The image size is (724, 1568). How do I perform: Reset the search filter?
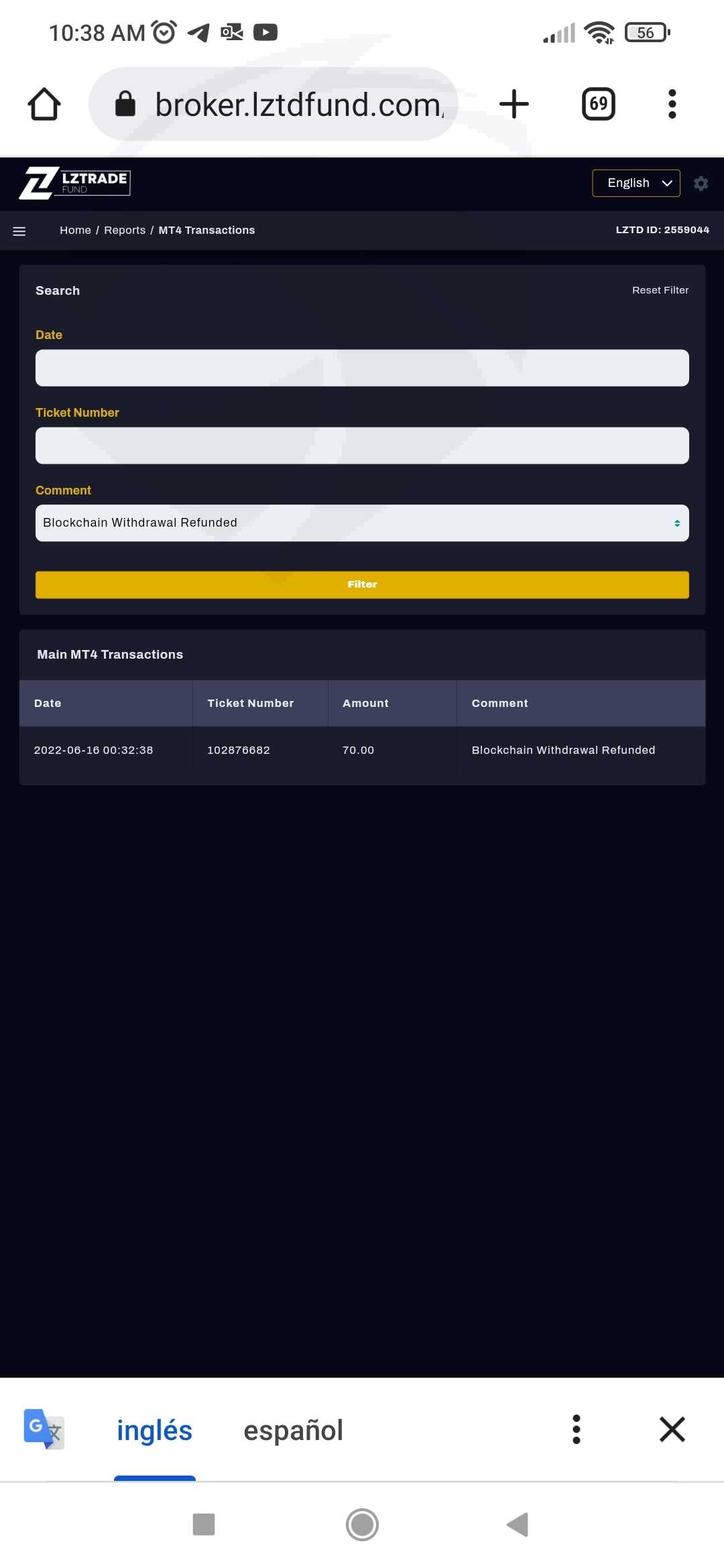click(x=660, y=290)
